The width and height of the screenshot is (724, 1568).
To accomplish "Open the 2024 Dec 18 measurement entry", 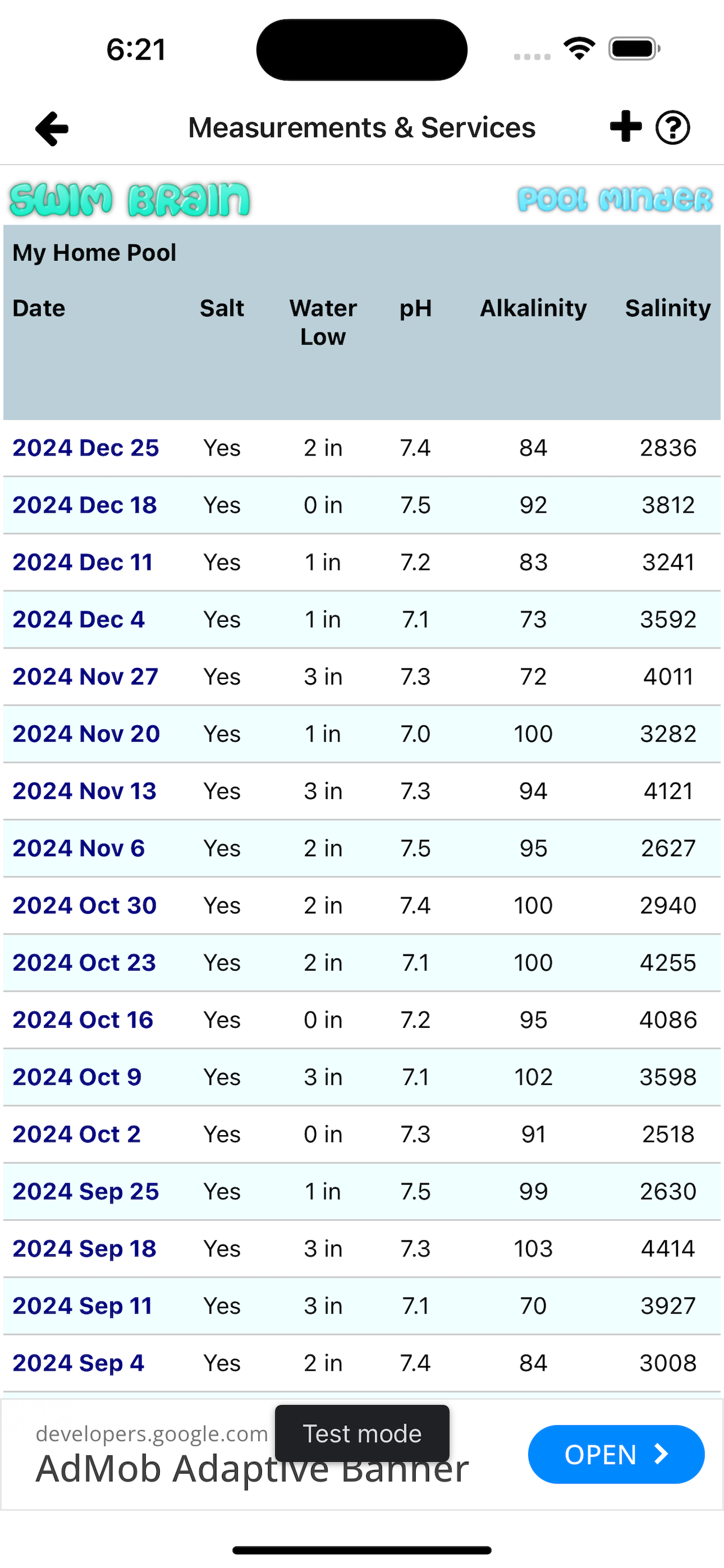I will point(85,505).
